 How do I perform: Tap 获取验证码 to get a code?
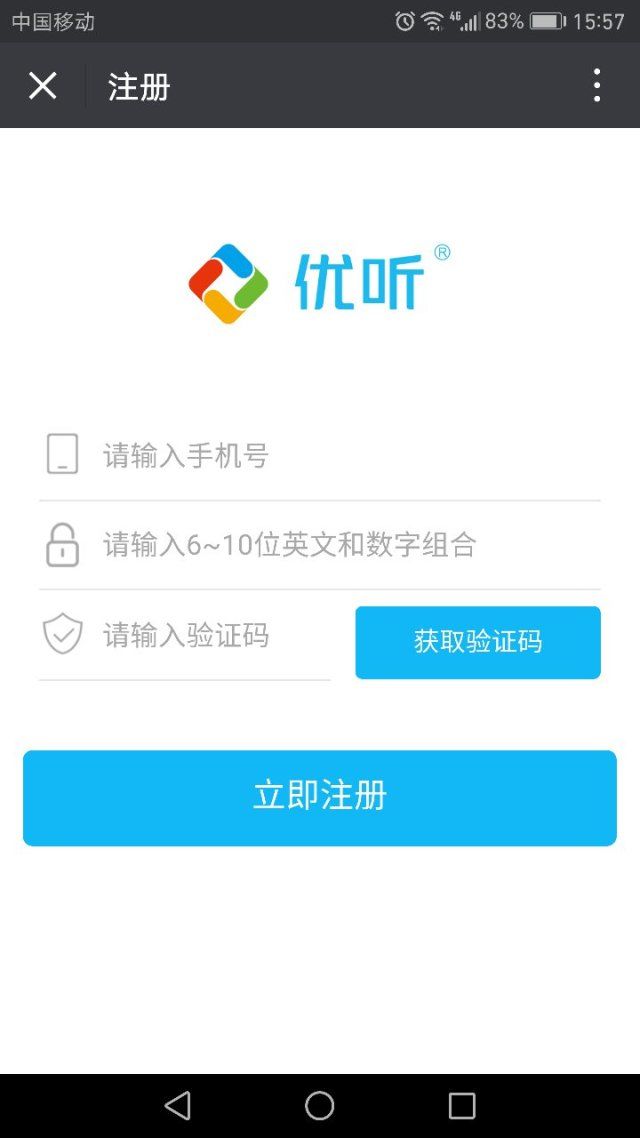coord(478,642)
